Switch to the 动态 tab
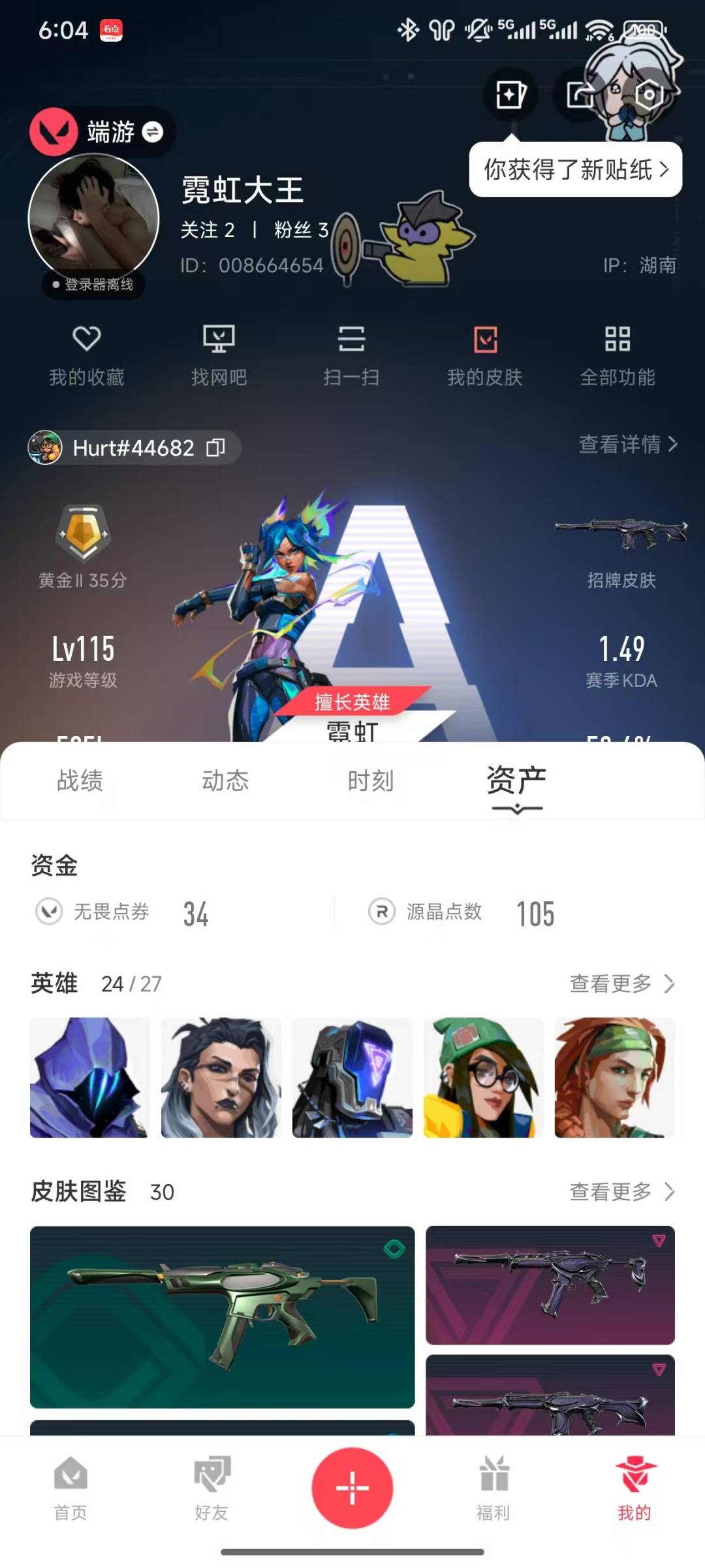 [225, 781]
